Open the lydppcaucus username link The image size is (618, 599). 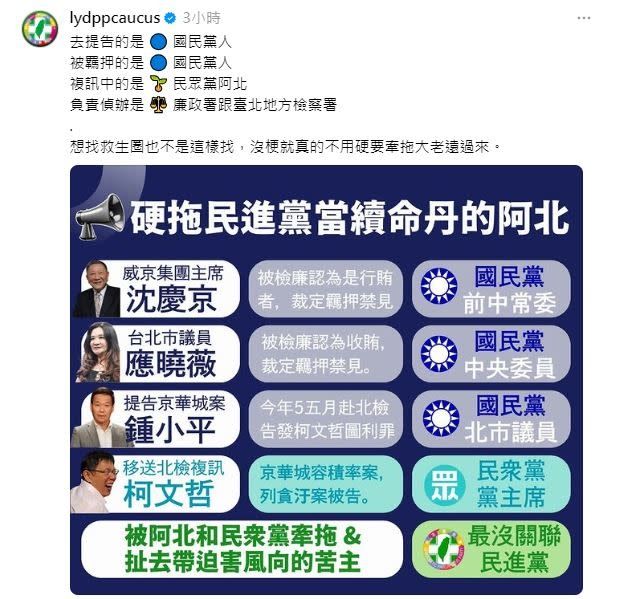[109, 19]
